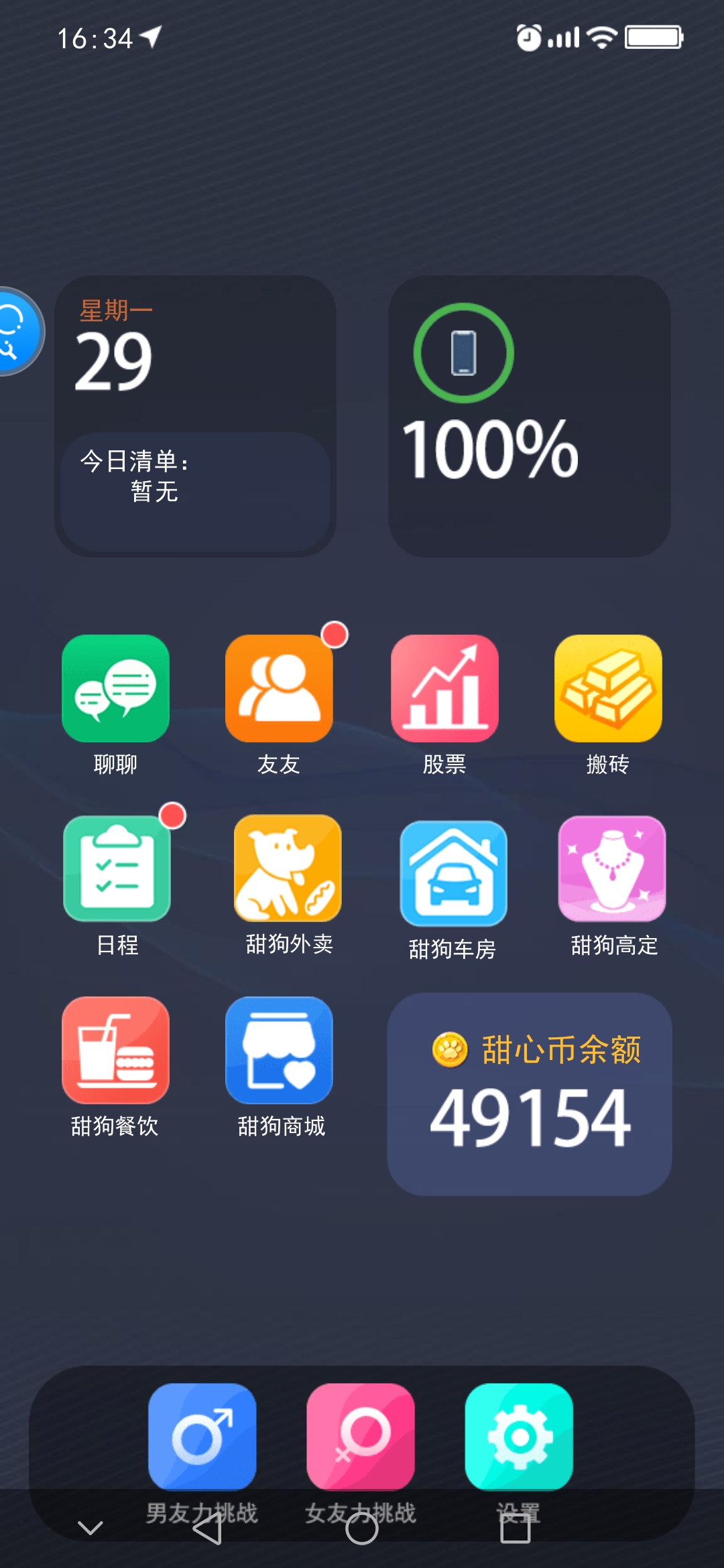The image size is (724, 1568).
Task: View the 甜心币余额 balance card
Action: [x=530, y=1094]
